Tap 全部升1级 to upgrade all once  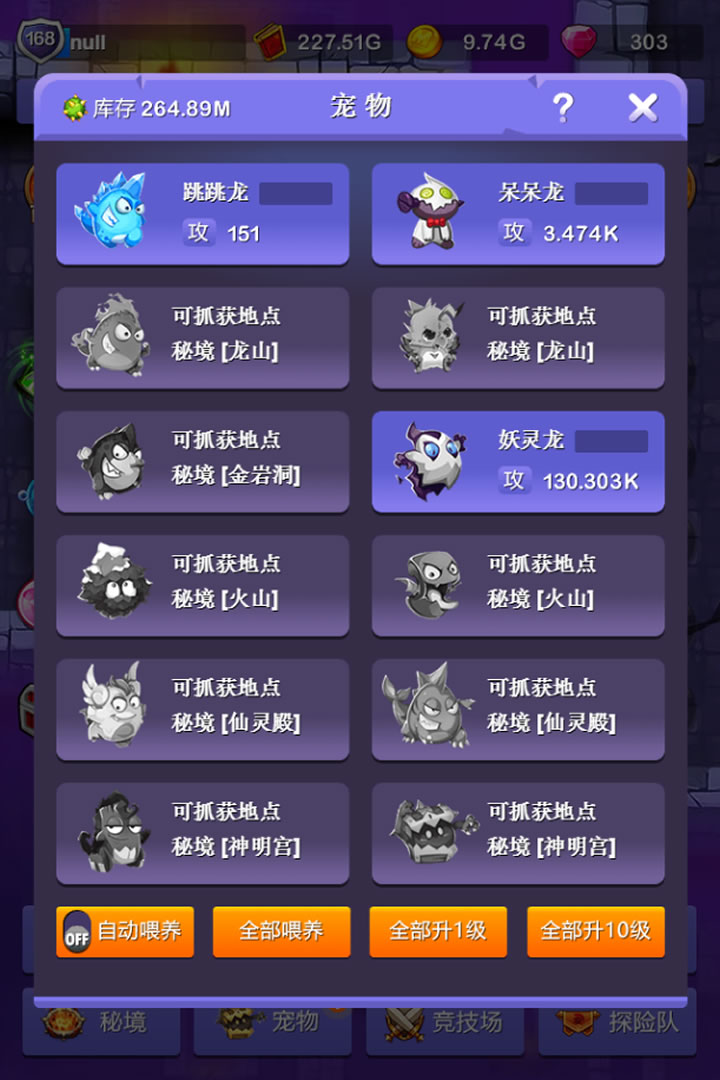click(438, 932)
